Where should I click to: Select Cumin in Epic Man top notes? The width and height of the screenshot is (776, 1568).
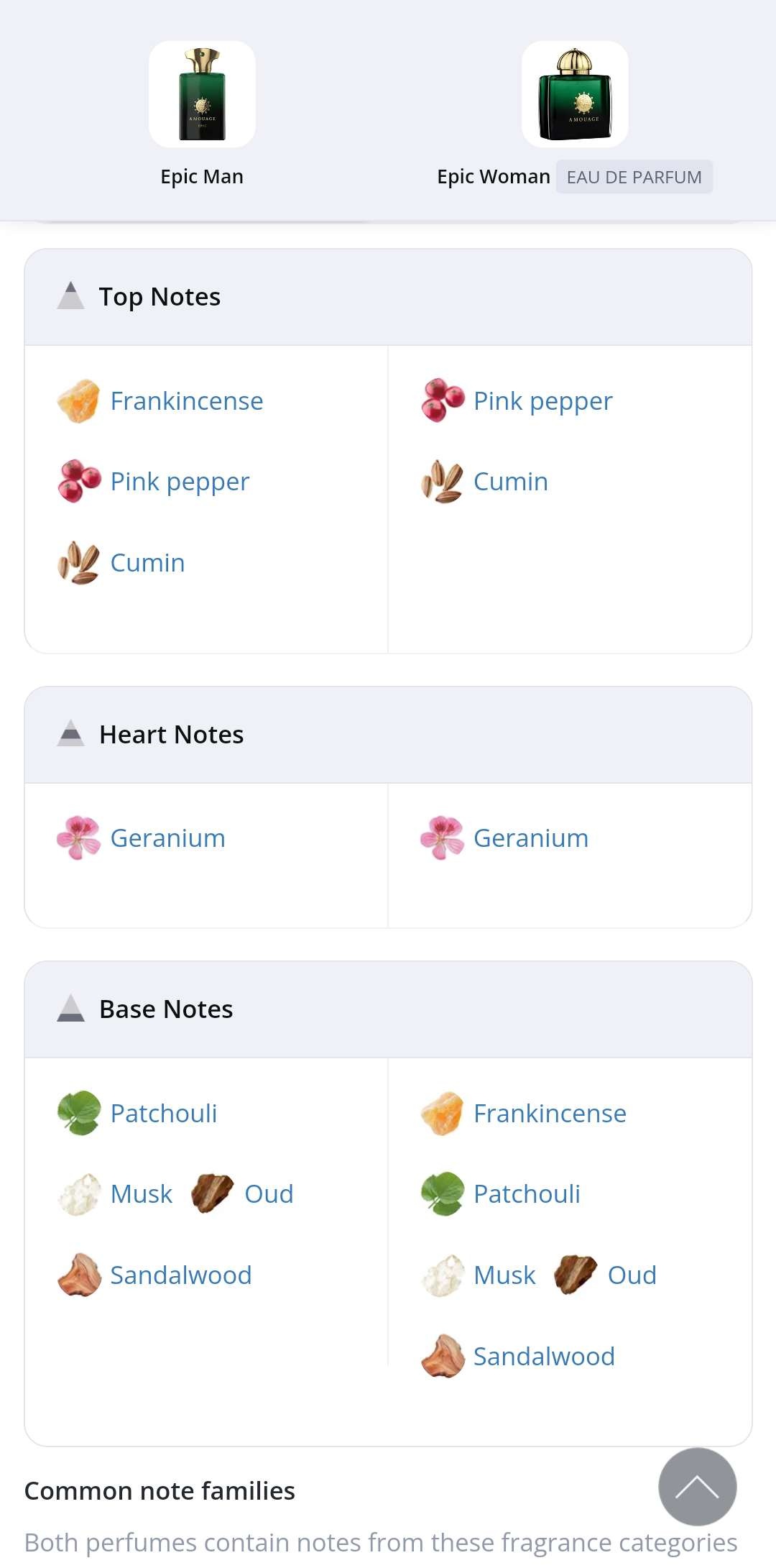click(x=147, y=563)
